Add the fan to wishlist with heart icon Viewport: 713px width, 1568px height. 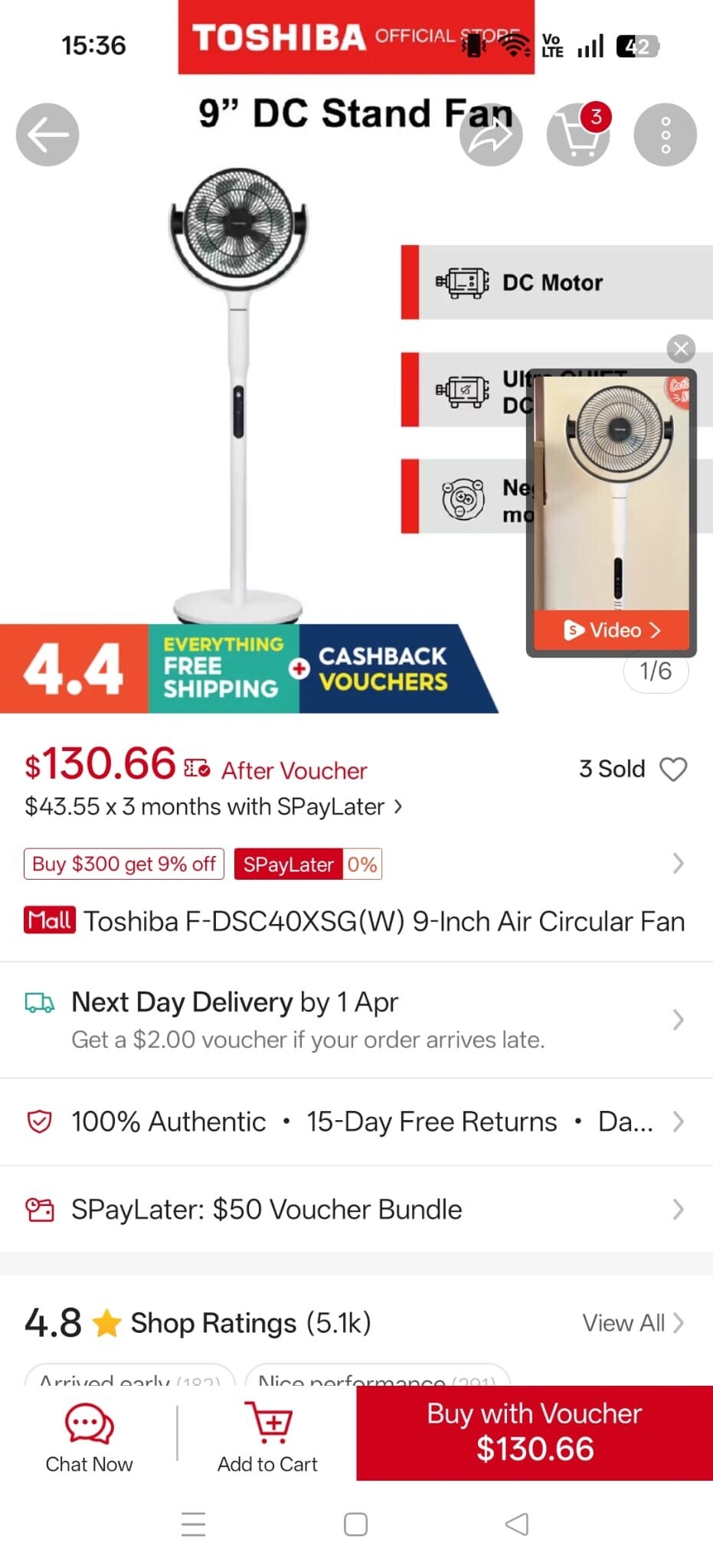click(673, 769)
